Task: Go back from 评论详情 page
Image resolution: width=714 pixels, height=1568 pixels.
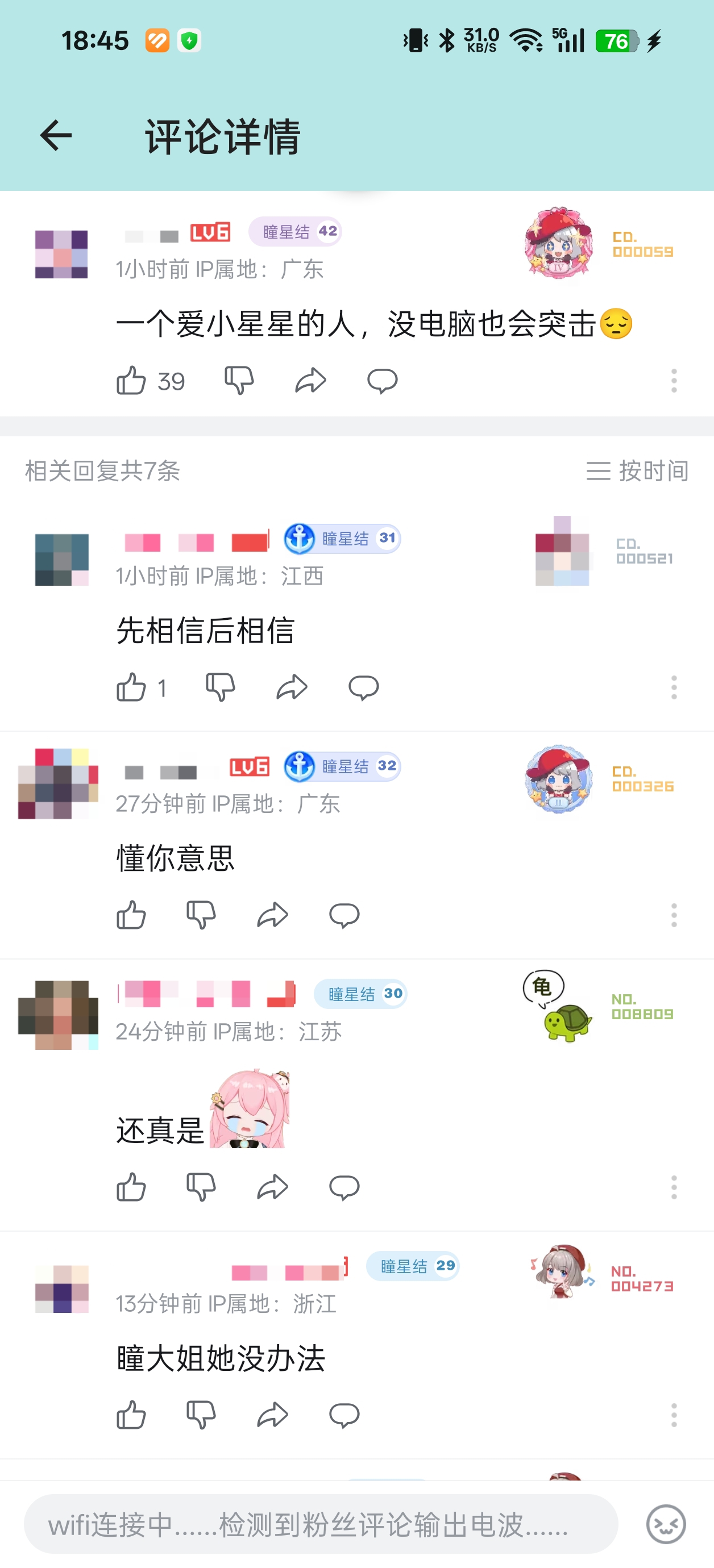Action: pos(56,135)
